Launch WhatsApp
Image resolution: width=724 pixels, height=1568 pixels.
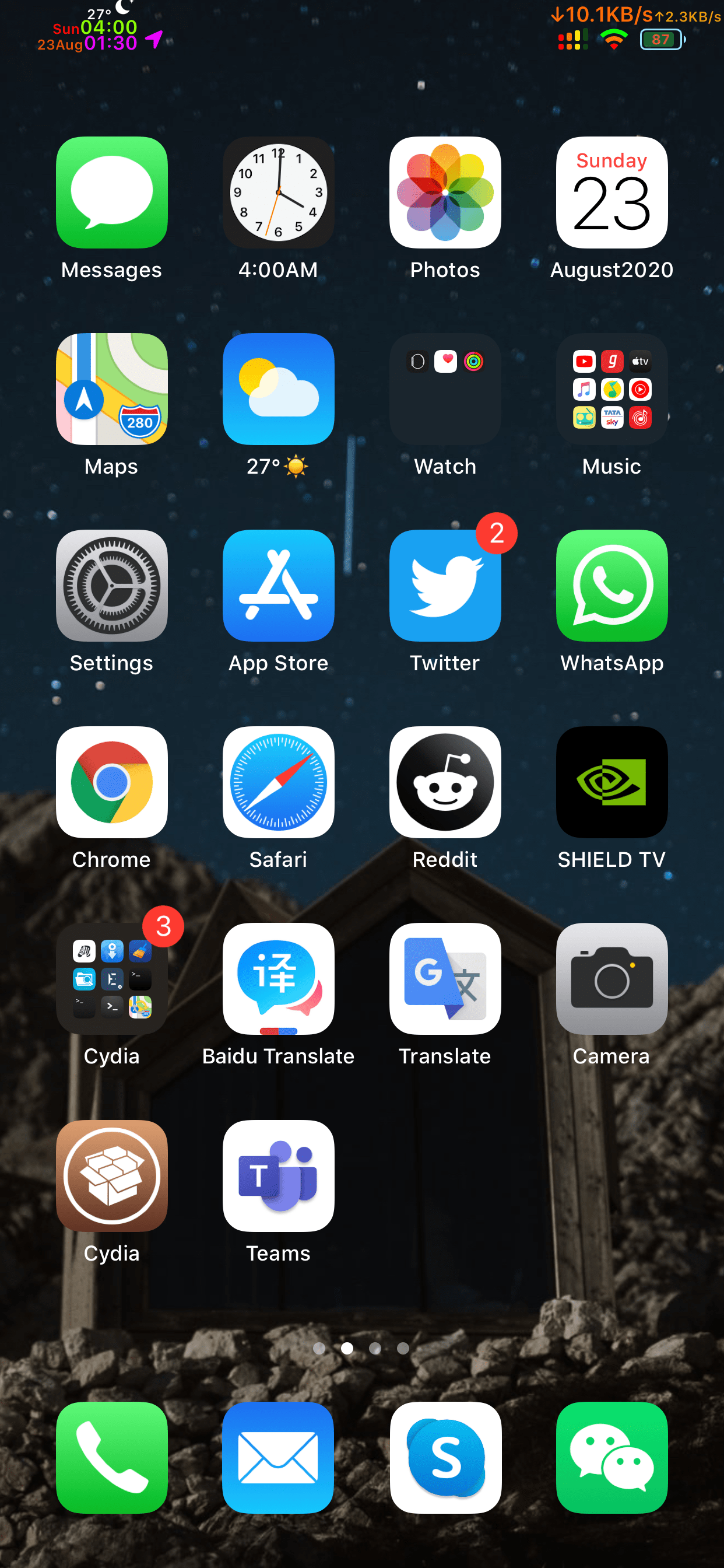[611, 586]
